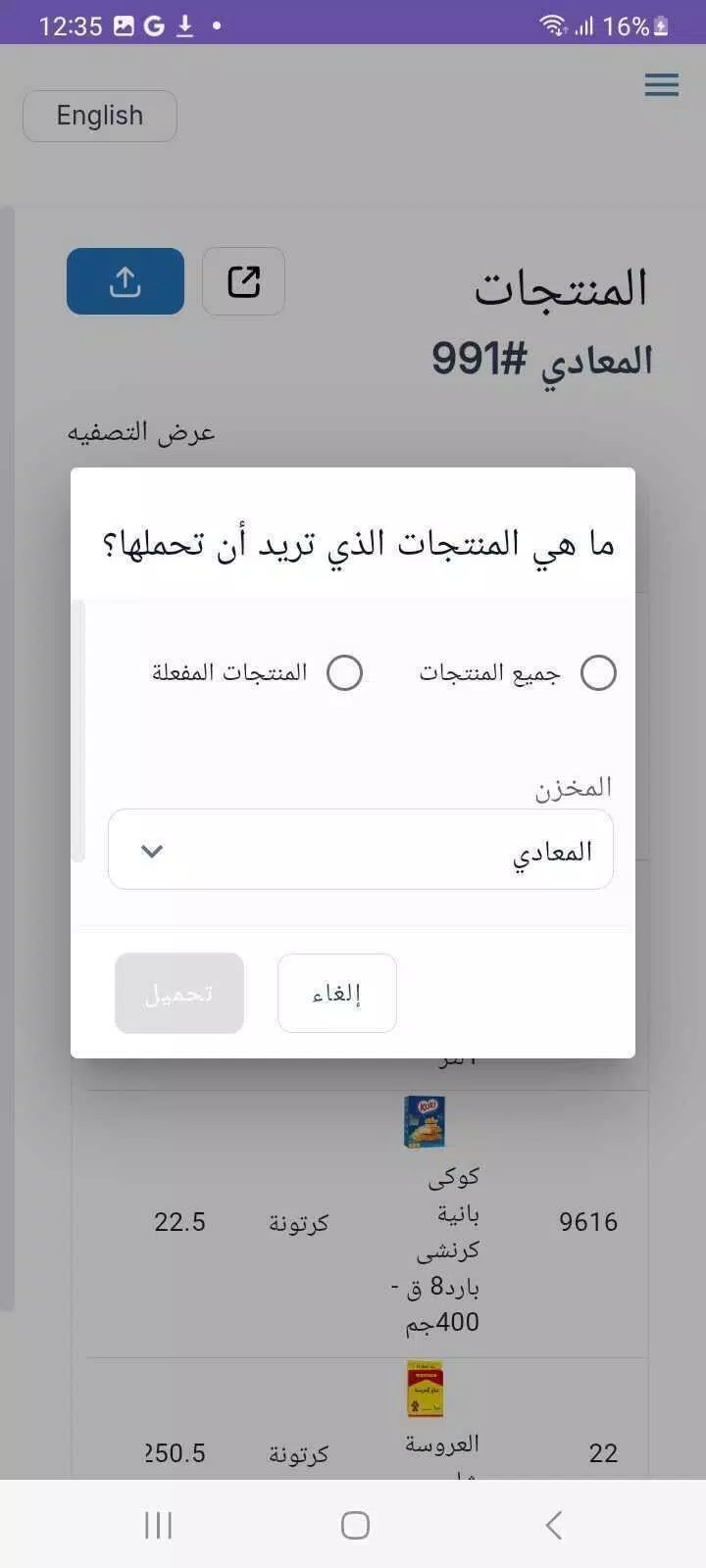
Task: Expand the المخزن warehouse dropdown
Action: point(361,850)
